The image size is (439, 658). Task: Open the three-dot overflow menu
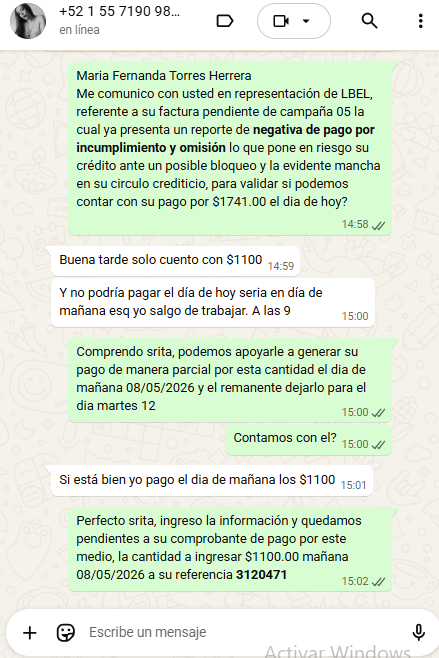click(421, 21)
